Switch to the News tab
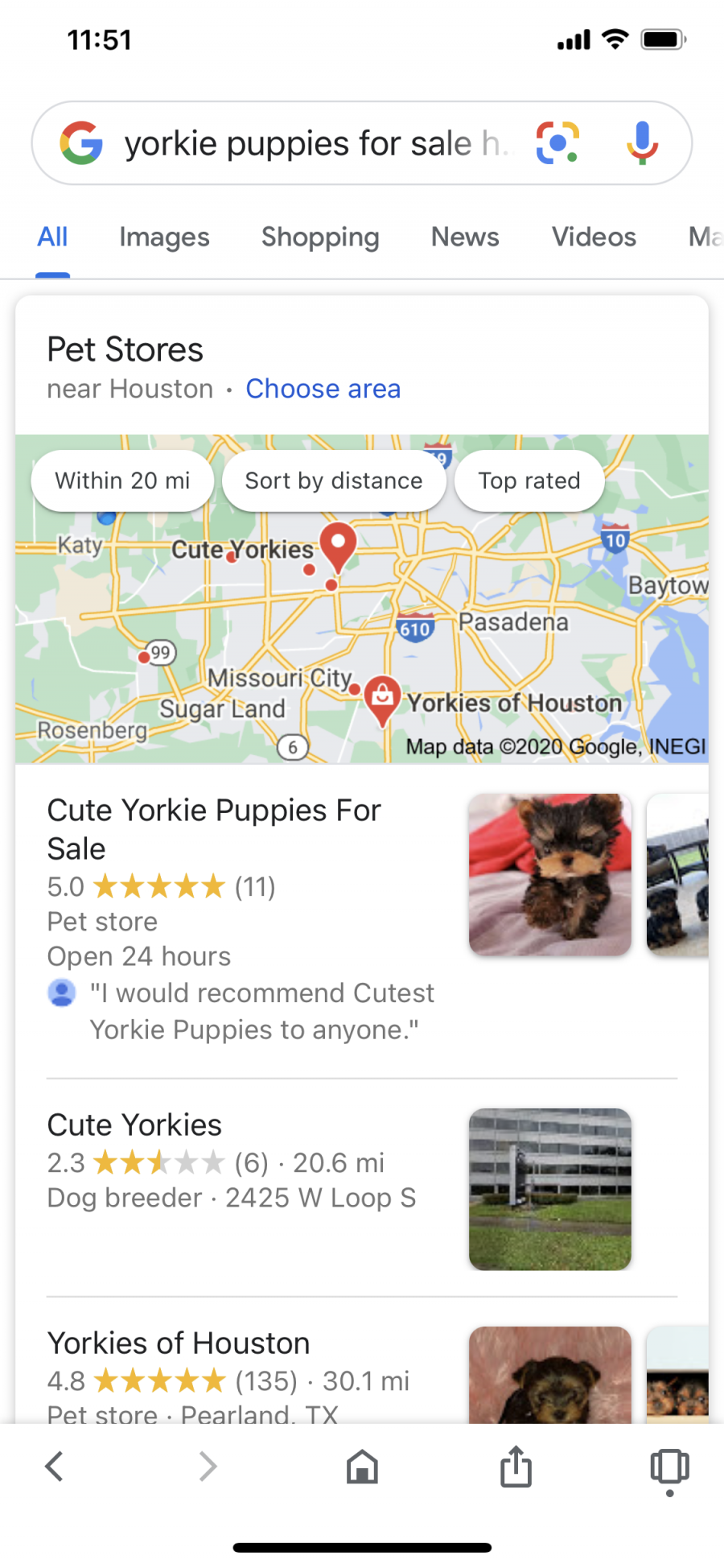This screenshot has width=724, height=1568. click(465, 237)
